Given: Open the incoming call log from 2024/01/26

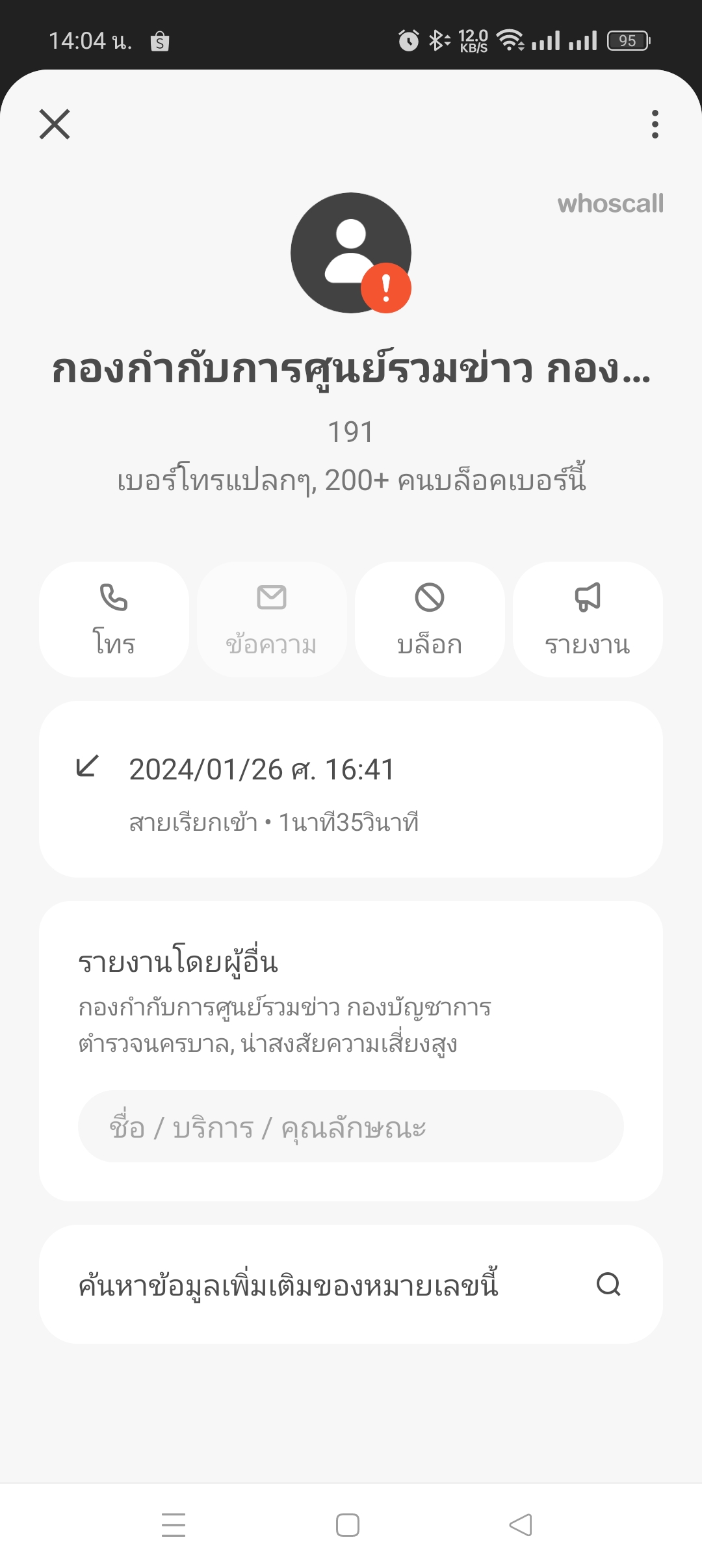Looking at the screenshot, I should point(351,789).
